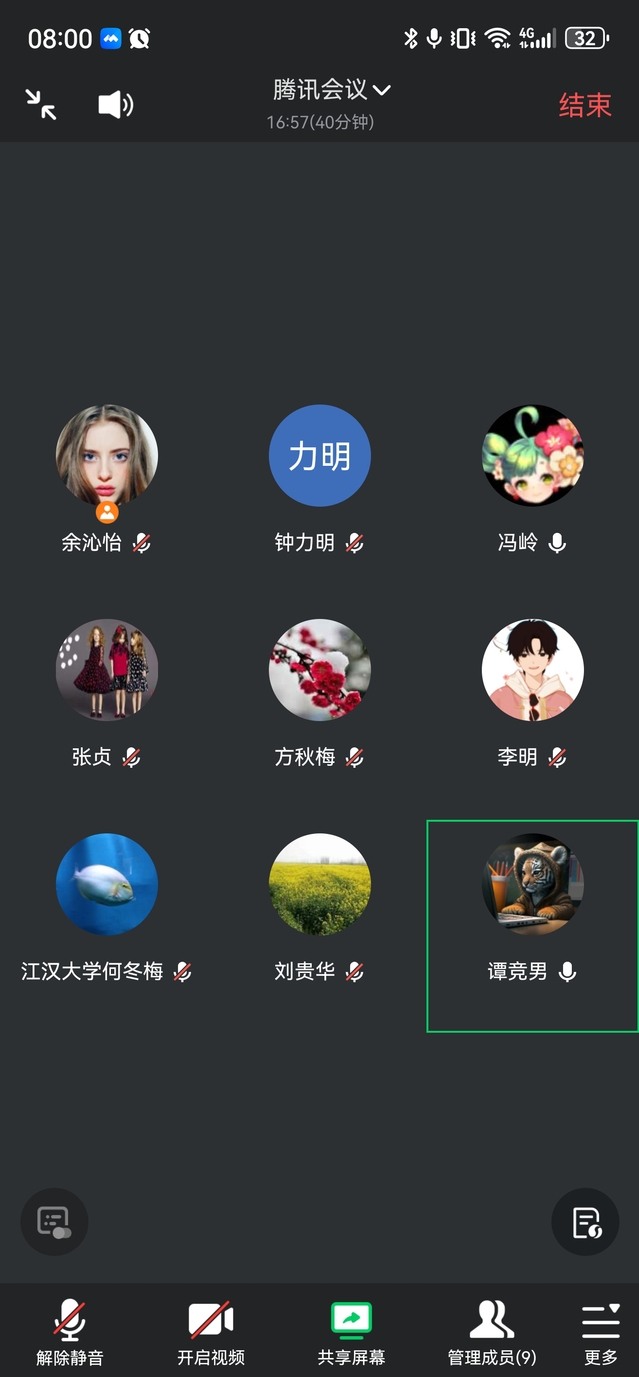Select participant 余沁怡
Screen dimensions: 639x1377
point(107,456)
